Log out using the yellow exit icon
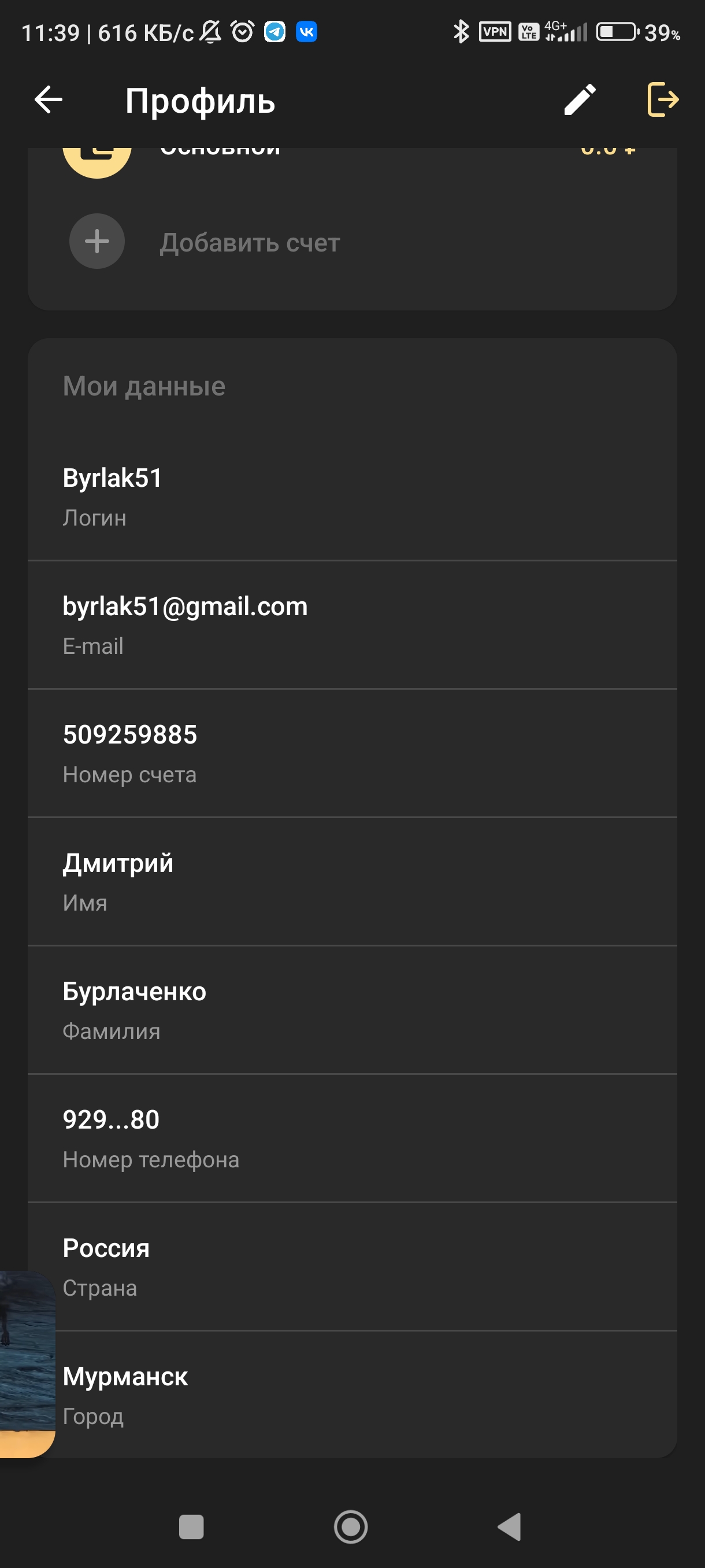The width and height of the screenshot is (705, 1568). [662, 99]
